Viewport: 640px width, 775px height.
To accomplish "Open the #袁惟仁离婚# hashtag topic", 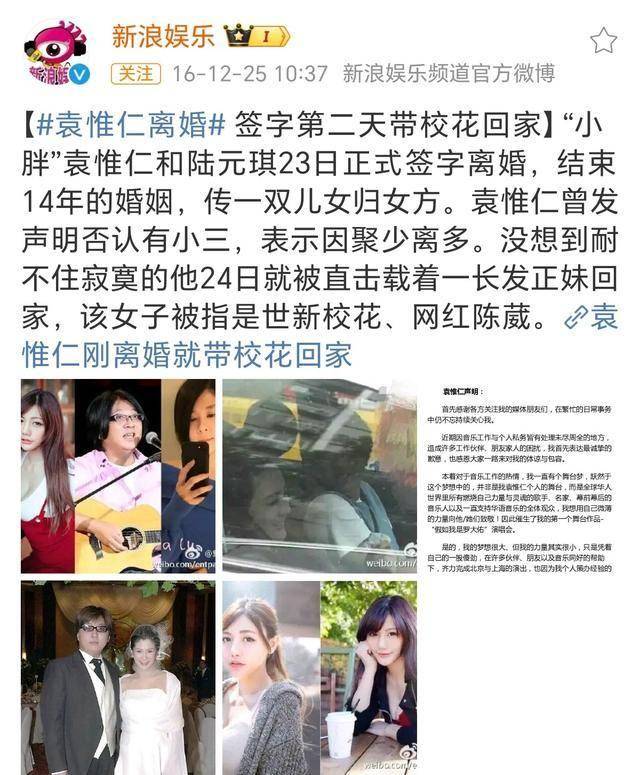I will coord(125,127).
